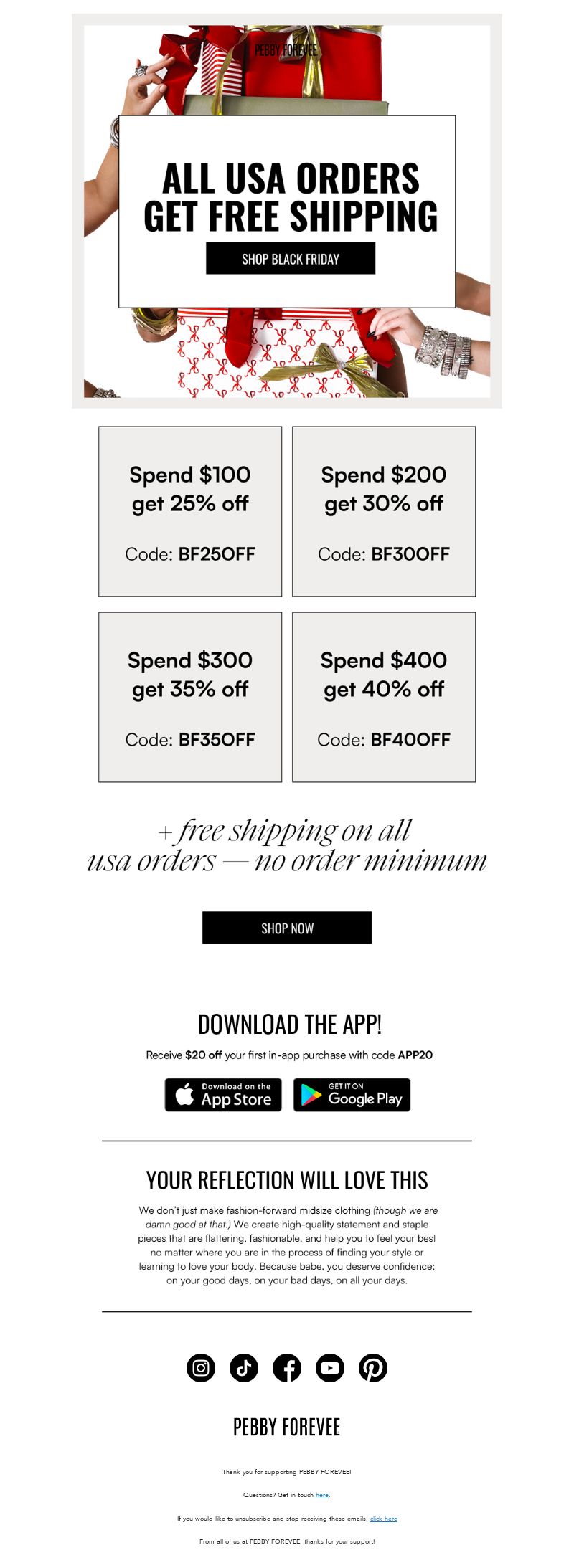Open the Get it on Google Play badge
The image size is (574, 1568).
(352, 1095)
